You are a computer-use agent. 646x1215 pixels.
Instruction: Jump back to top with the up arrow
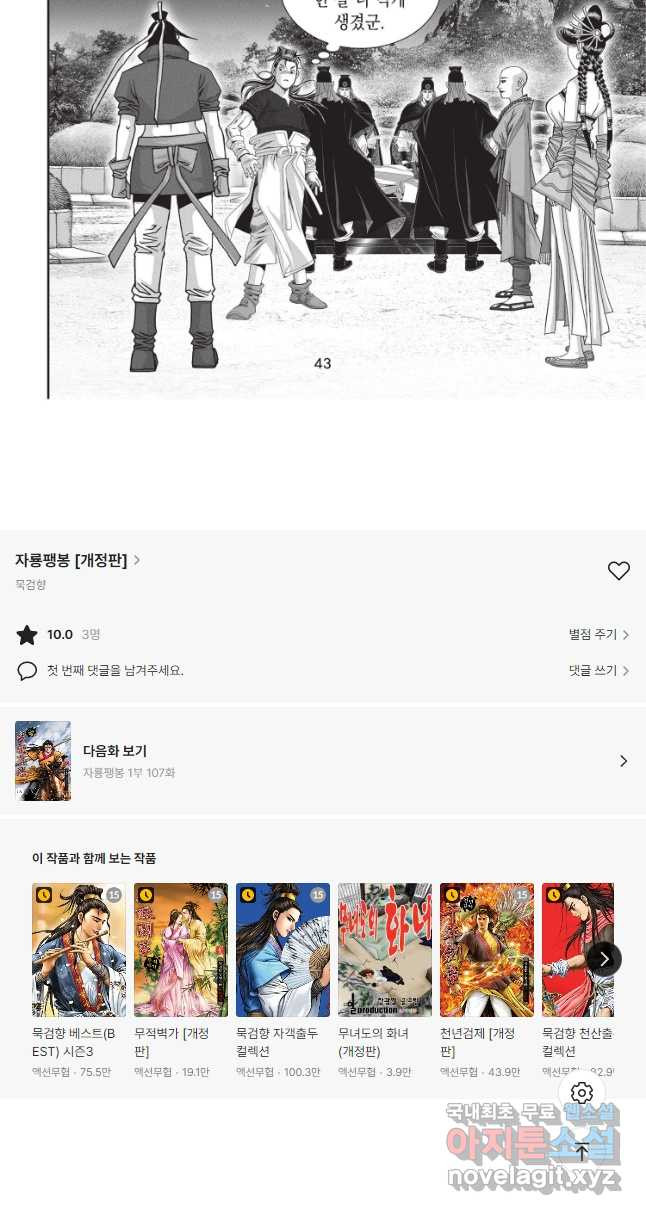tap(582, 1151)
